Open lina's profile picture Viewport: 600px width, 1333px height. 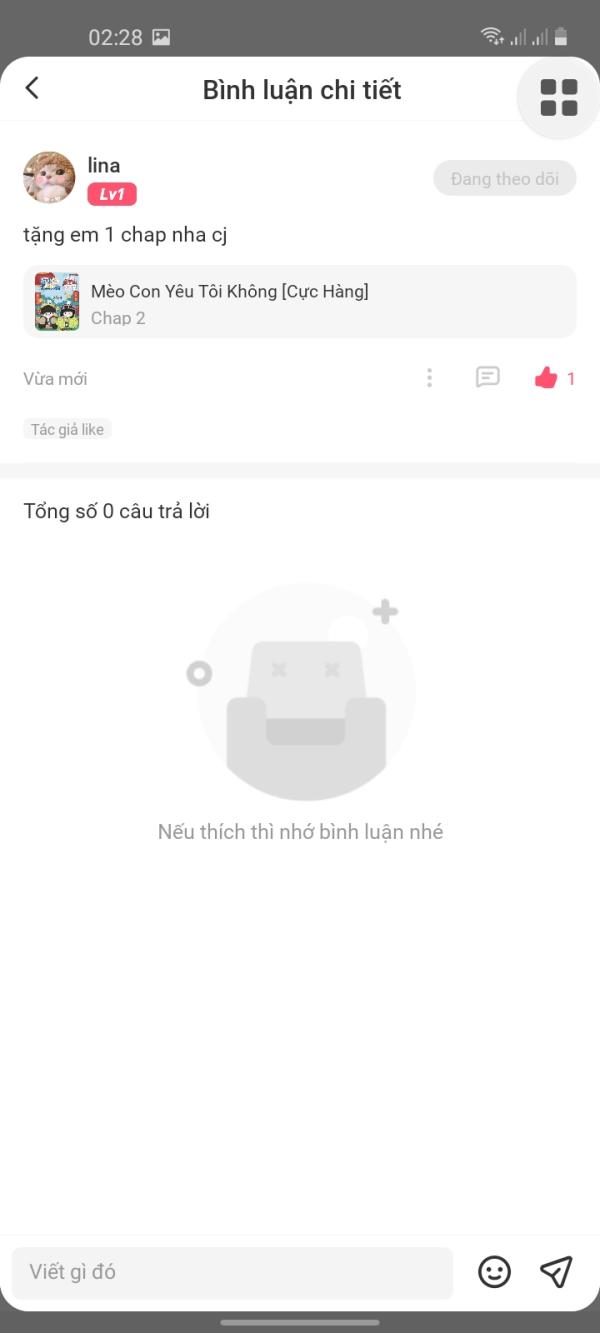click(49, 178)
